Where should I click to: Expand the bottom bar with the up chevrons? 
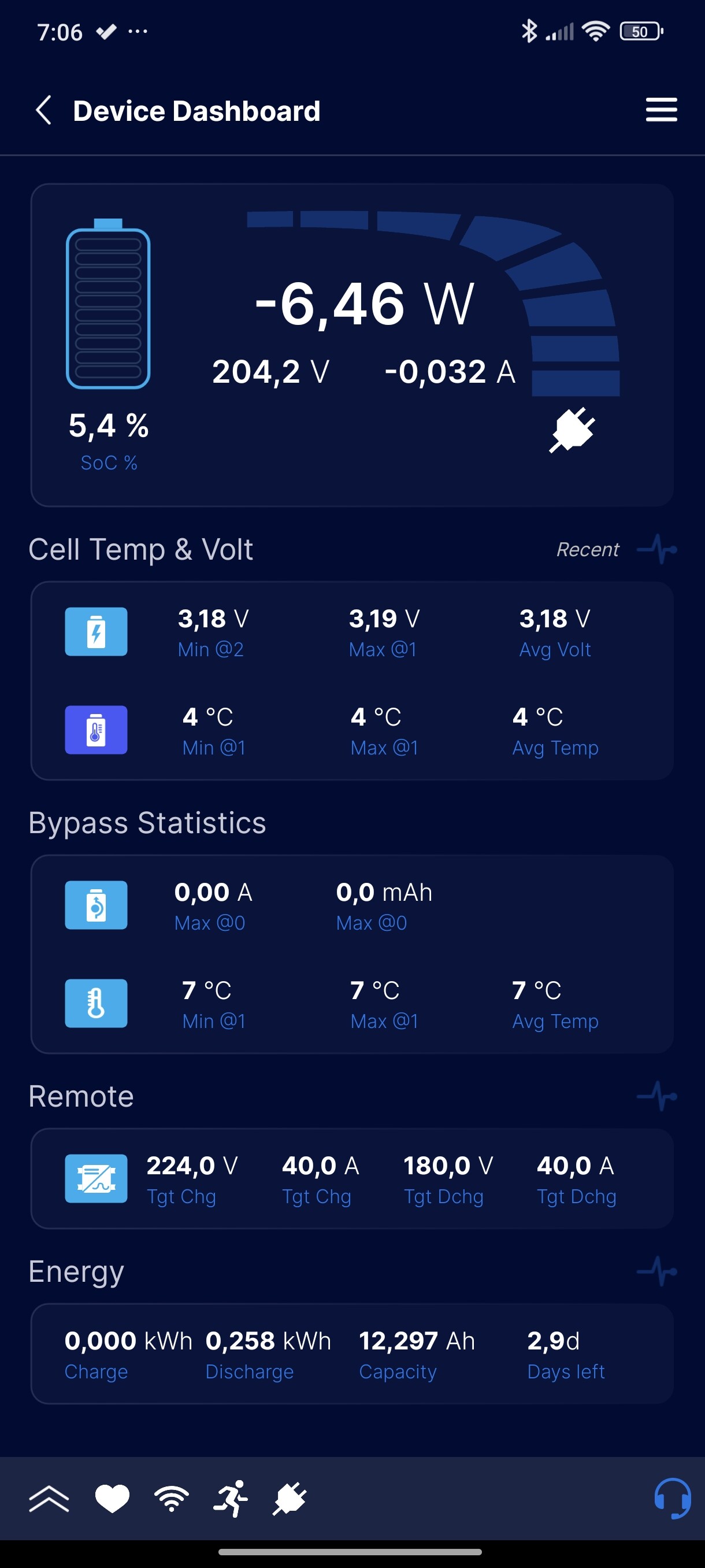point(49,1499)
